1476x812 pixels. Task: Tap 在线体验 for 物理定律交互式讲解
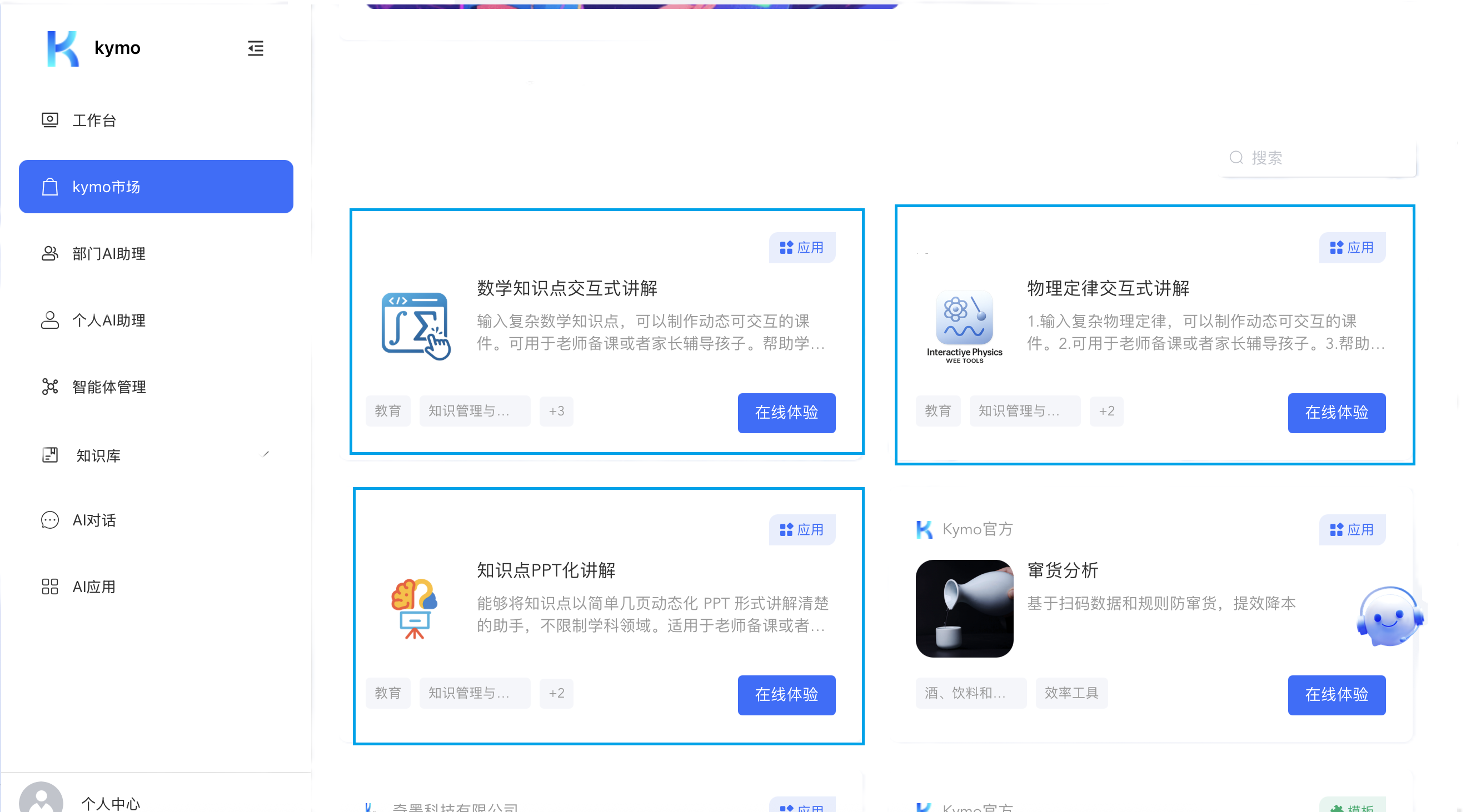(x=1336, y=412)
